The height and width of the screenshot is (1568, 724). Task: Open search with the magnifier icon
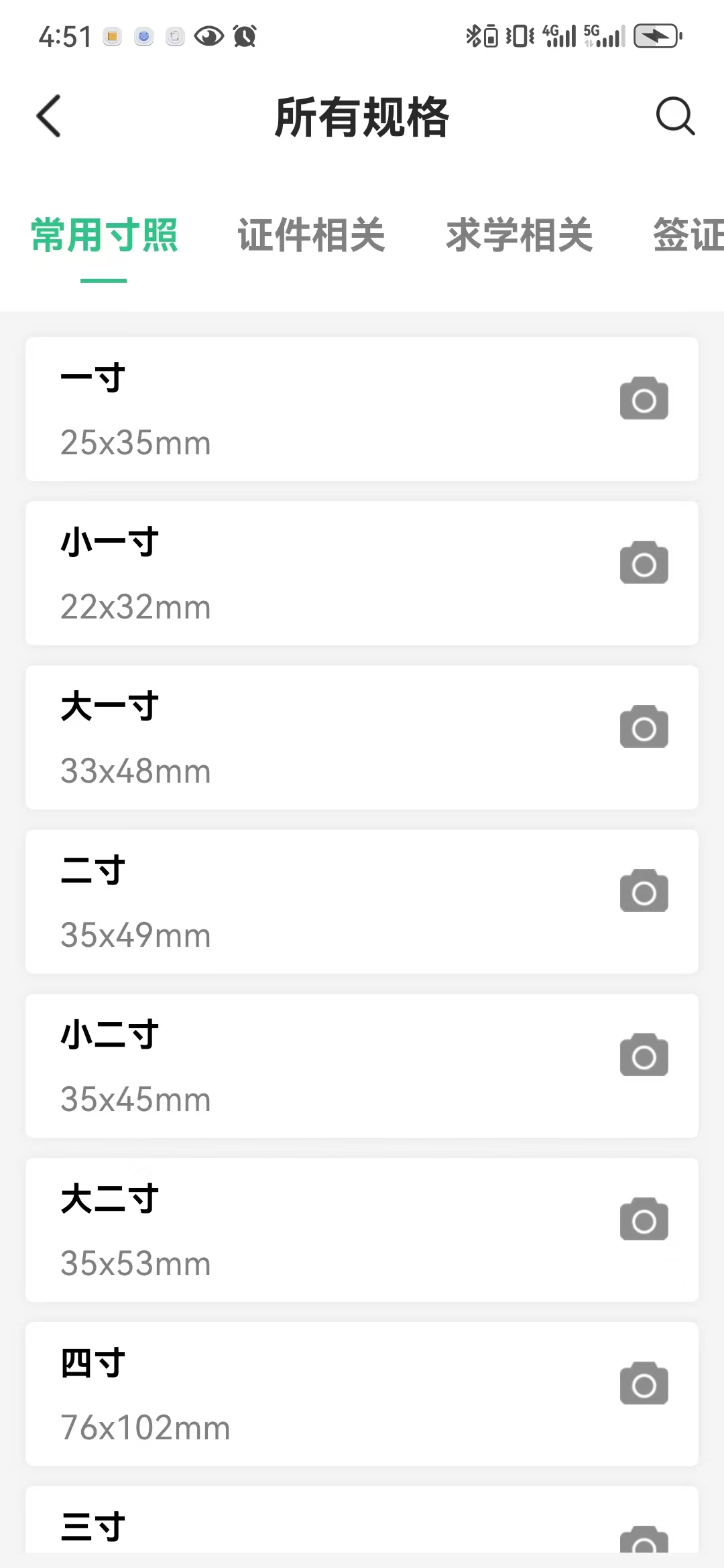(x=675, y=116)
